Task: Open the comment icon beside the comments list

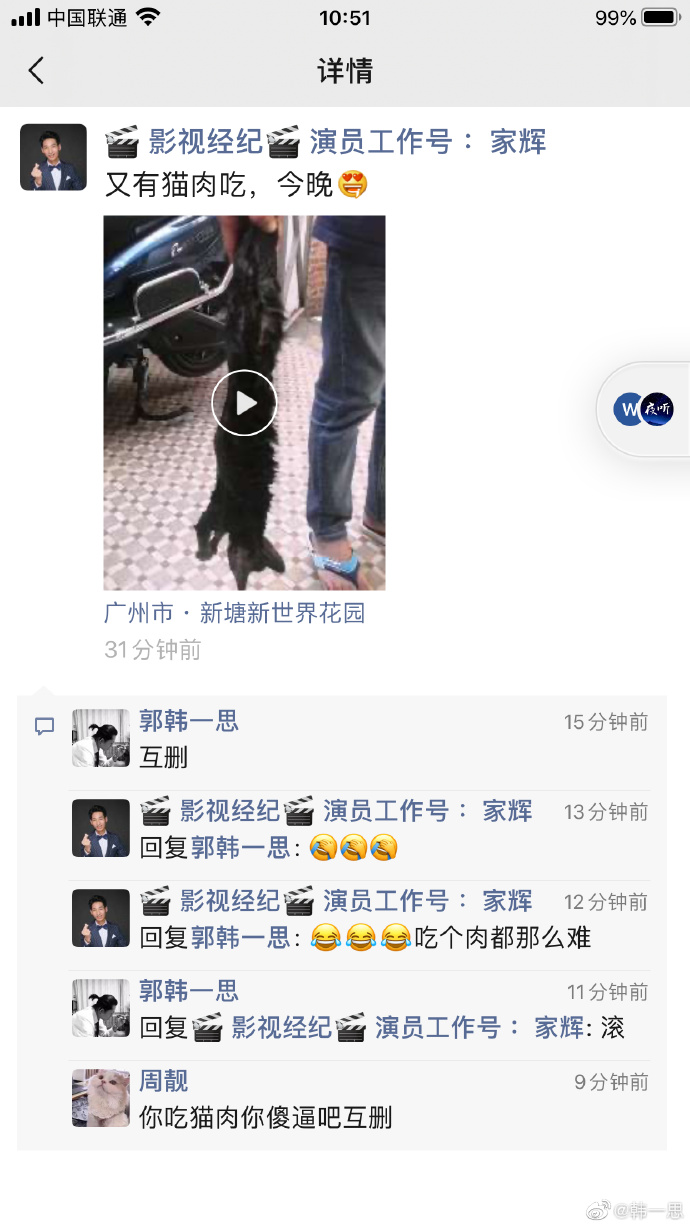Action: (45, 727)
